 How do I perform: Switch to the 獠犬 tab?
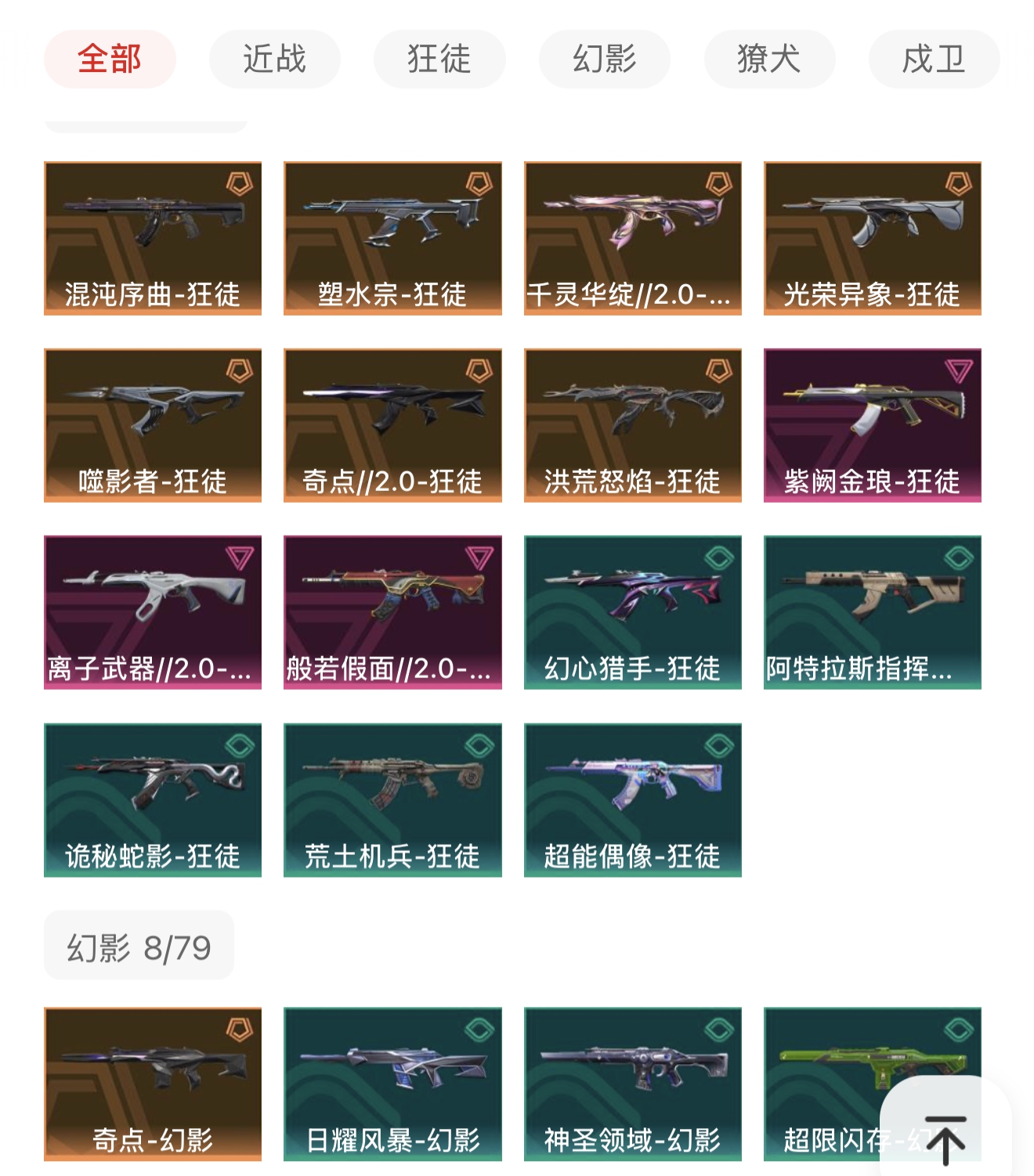[769, 59]
